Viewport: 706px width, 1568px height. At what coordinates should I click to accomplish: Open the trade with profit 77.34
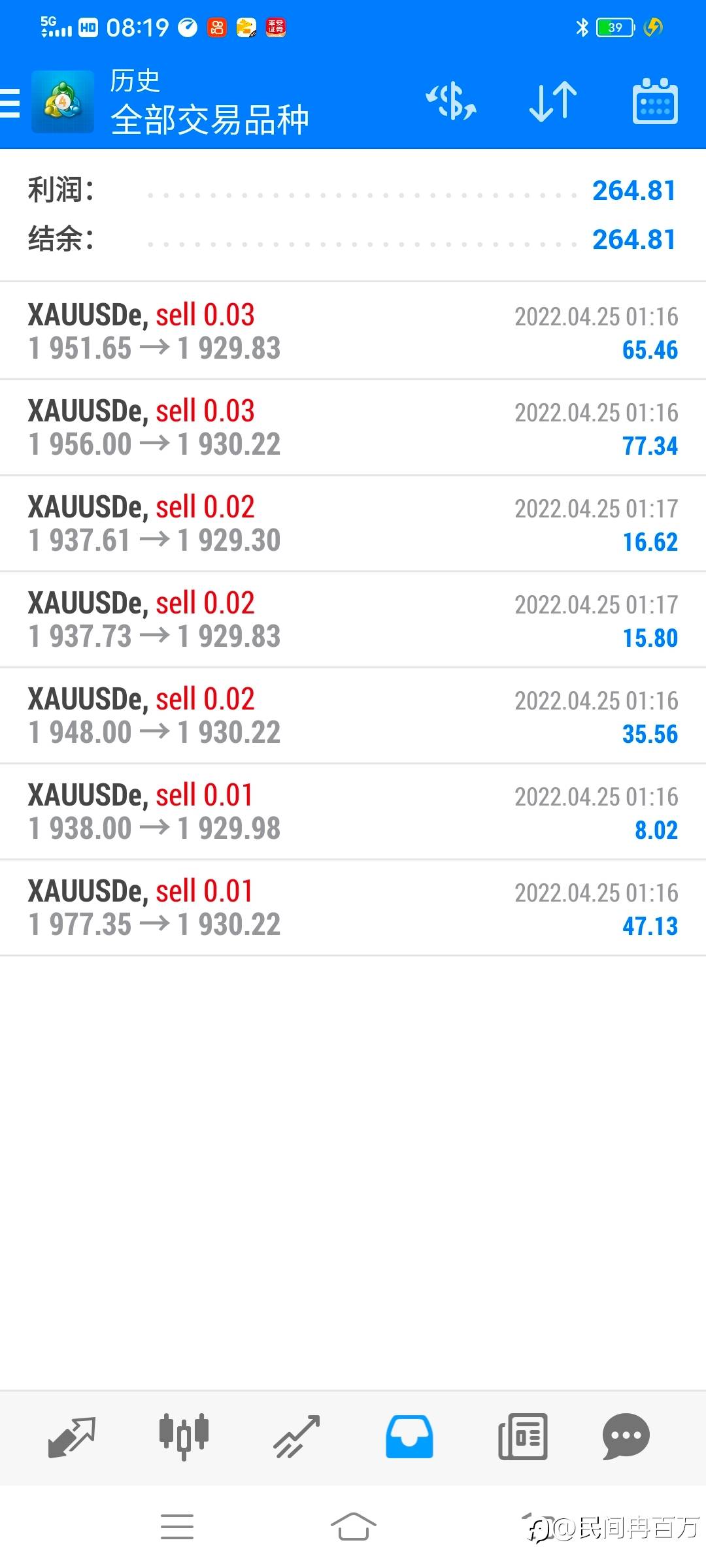353,428
